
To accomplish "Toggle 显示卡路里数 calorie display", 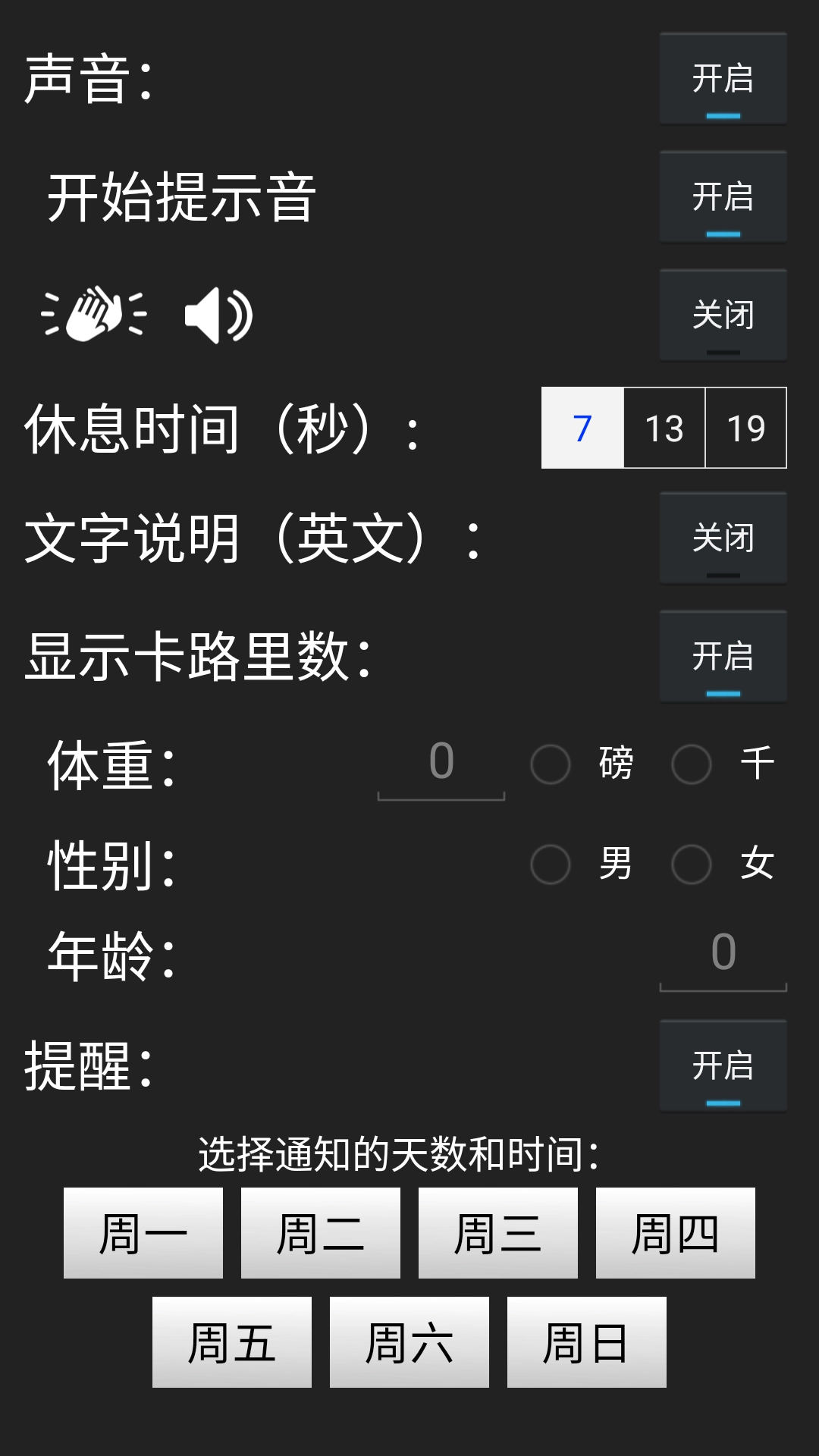I will point(723,657).
